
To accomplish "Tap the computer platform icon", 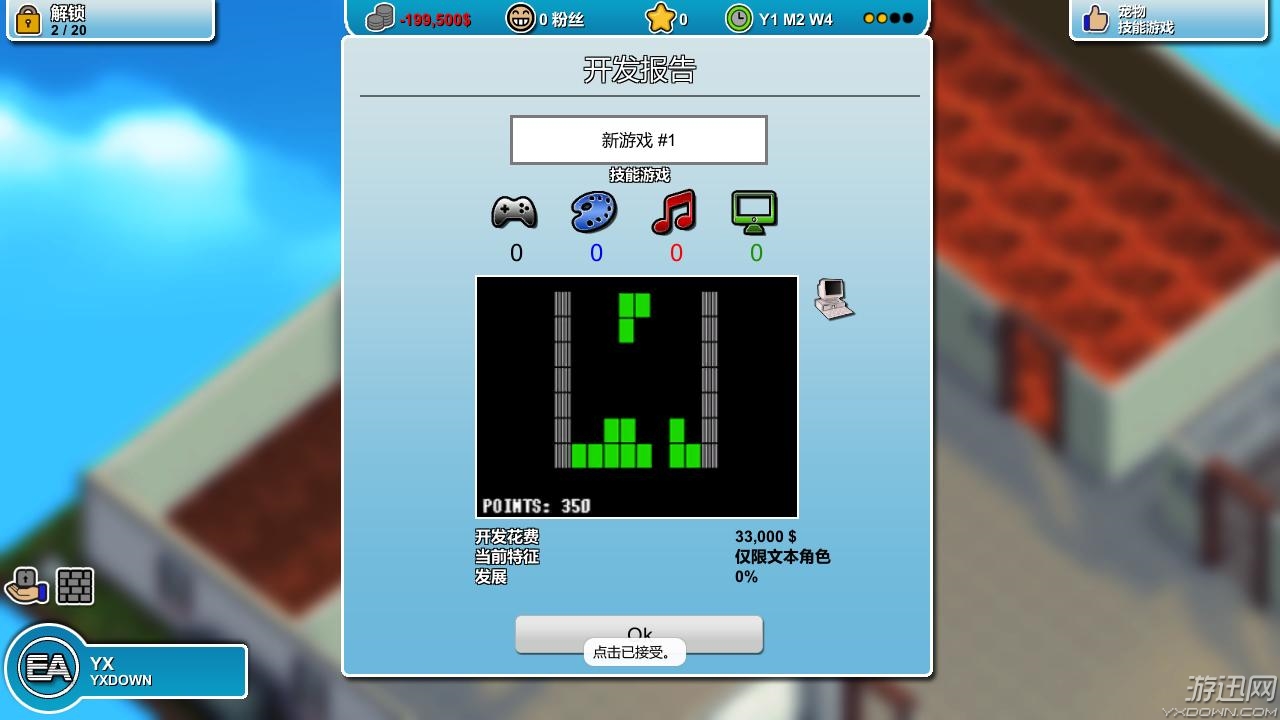I will tap(833, 299).
